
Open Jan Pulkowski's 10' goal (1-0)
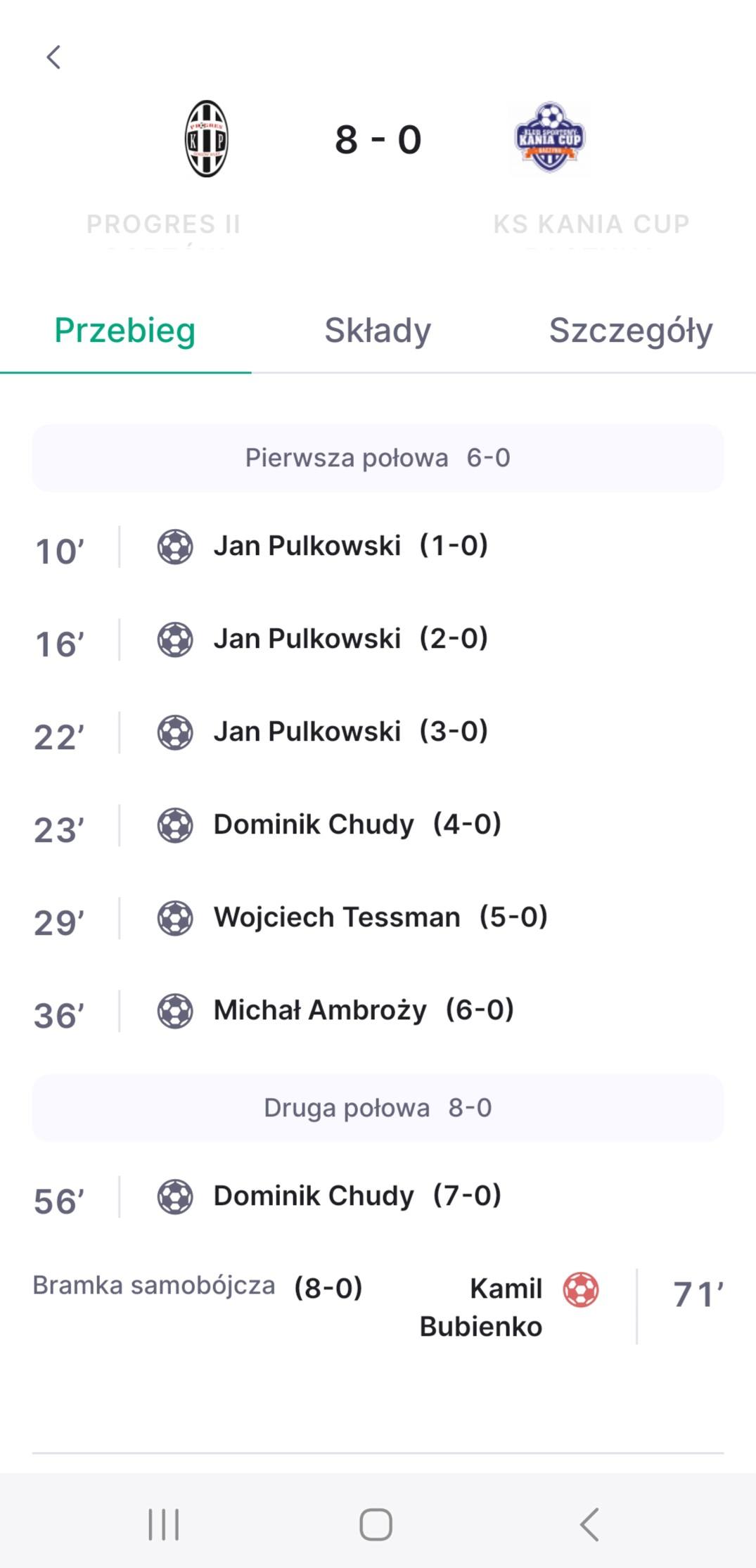pos(378,547)
